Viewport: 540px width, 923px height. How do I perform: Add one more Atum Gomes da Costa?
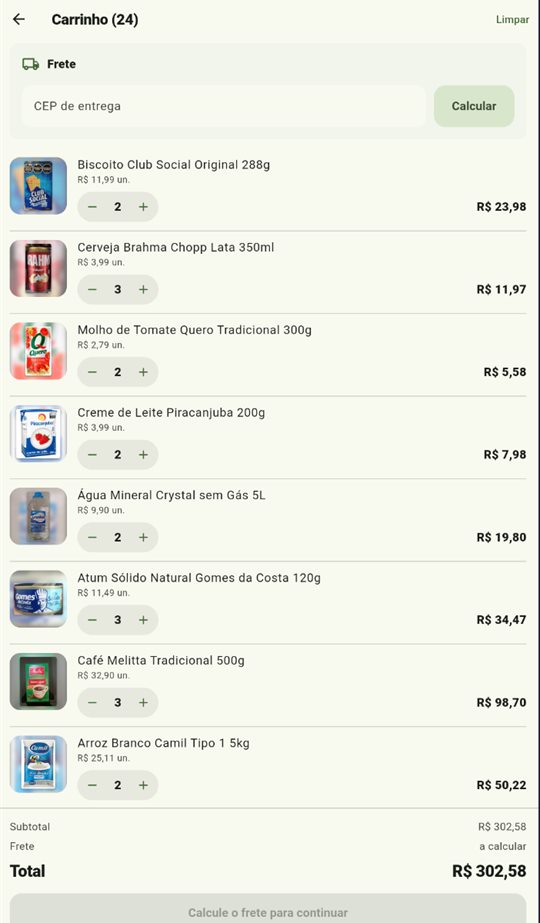tap(143, 620)
